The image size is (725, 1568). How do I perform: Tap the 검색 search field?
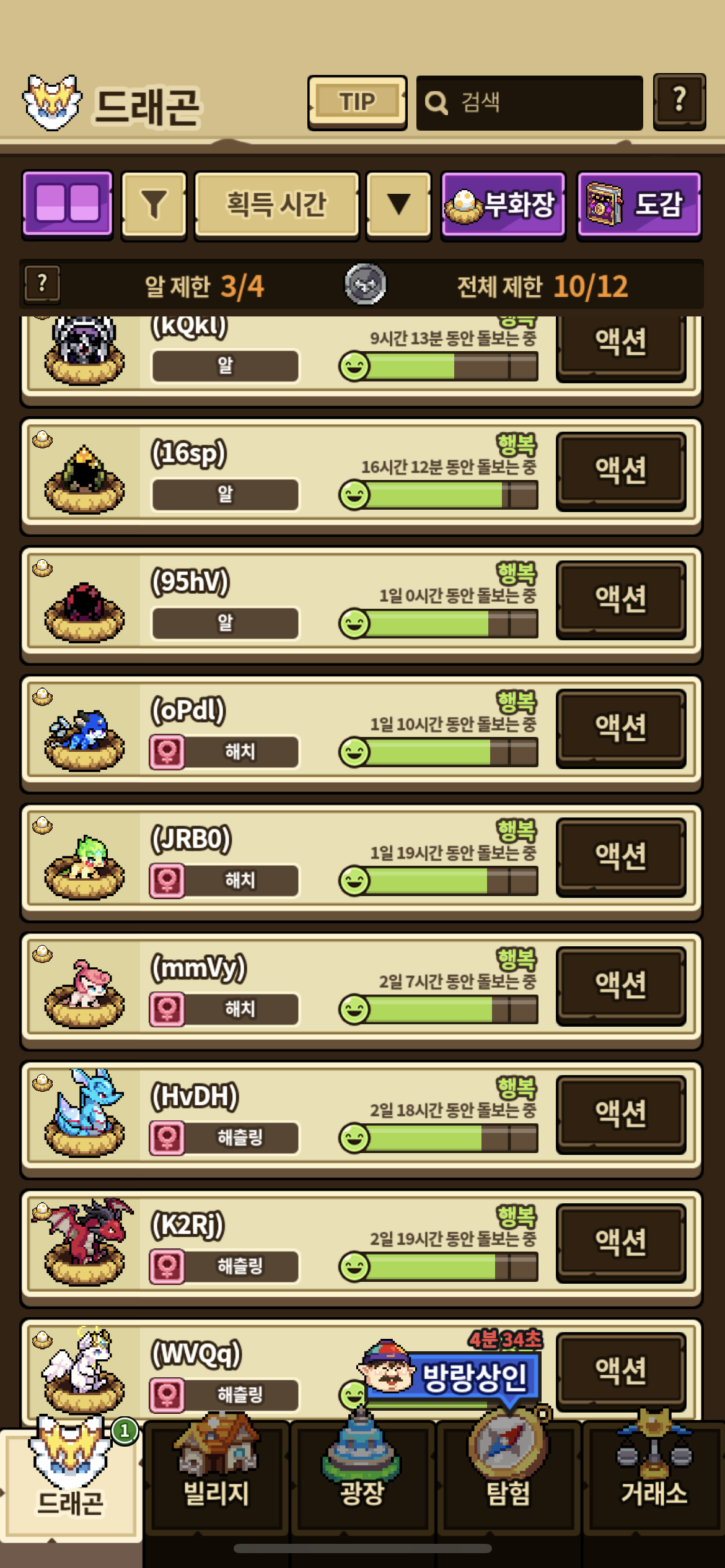[x=529, y=103]
